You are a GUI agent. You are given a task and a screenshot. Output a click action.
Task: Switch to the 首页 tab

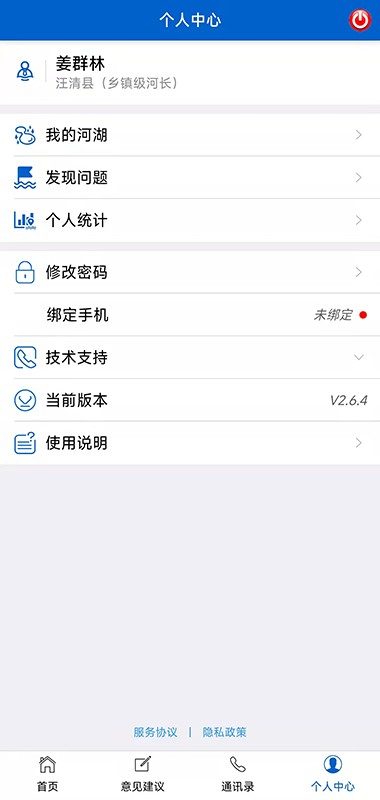(x=47, y=774)
